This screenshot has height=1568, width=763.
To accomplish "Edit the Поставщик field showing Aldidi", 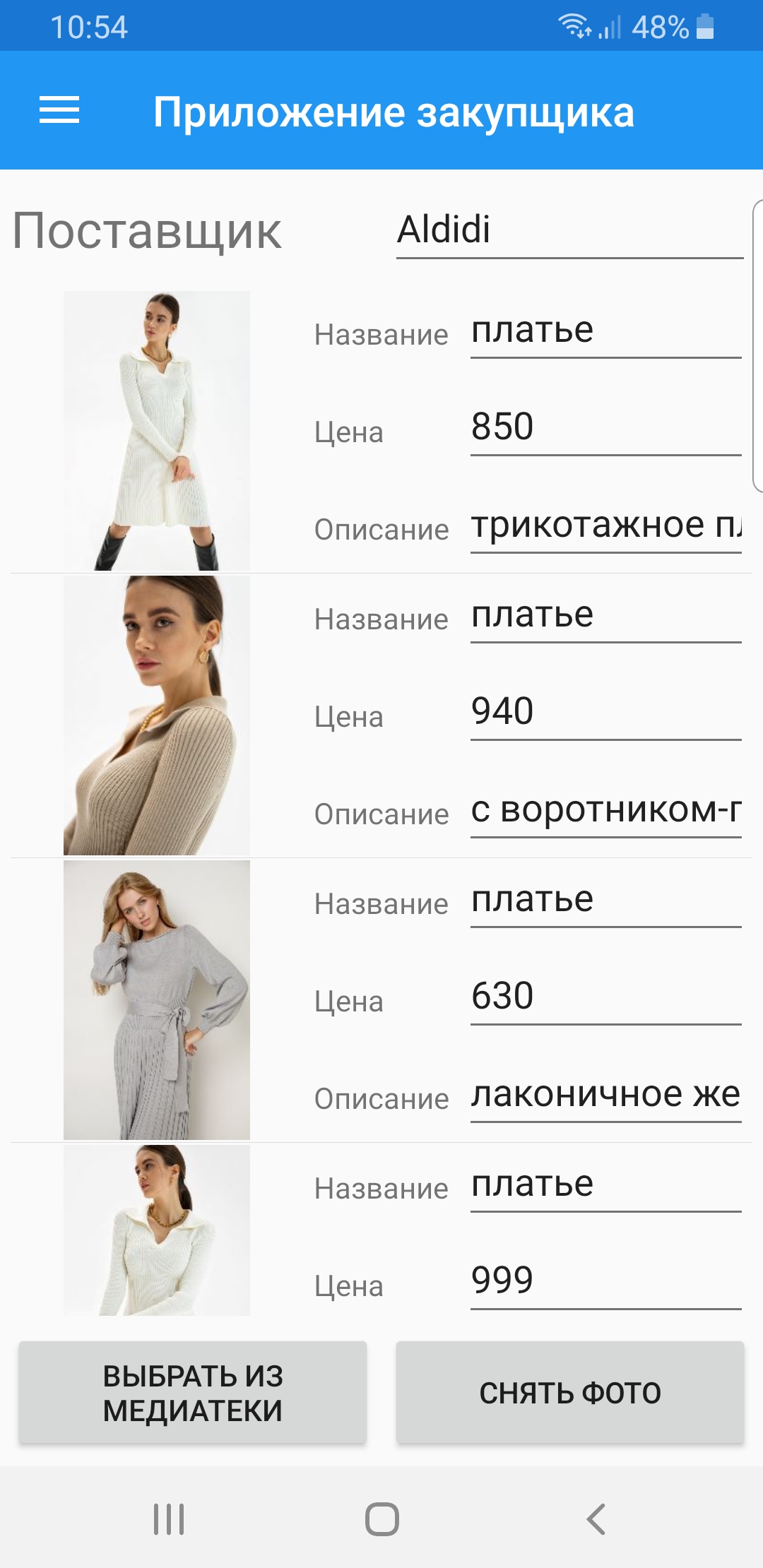I will pos(569,230).
